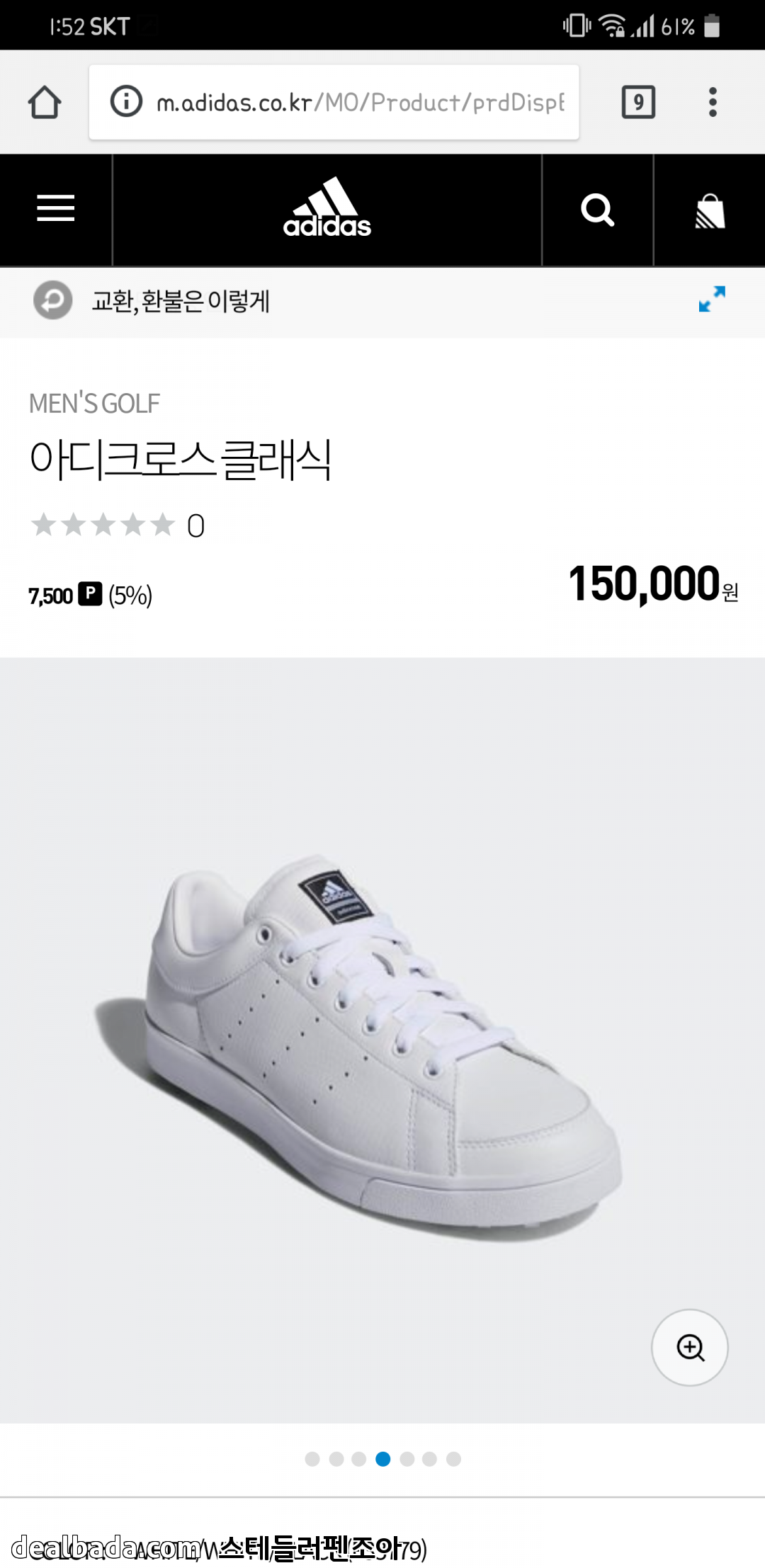Image resolution: width=765 pixels, height=1568 pixels.
Task: Open the browser tab switcher showing 9
Action: tap(637, 103)
